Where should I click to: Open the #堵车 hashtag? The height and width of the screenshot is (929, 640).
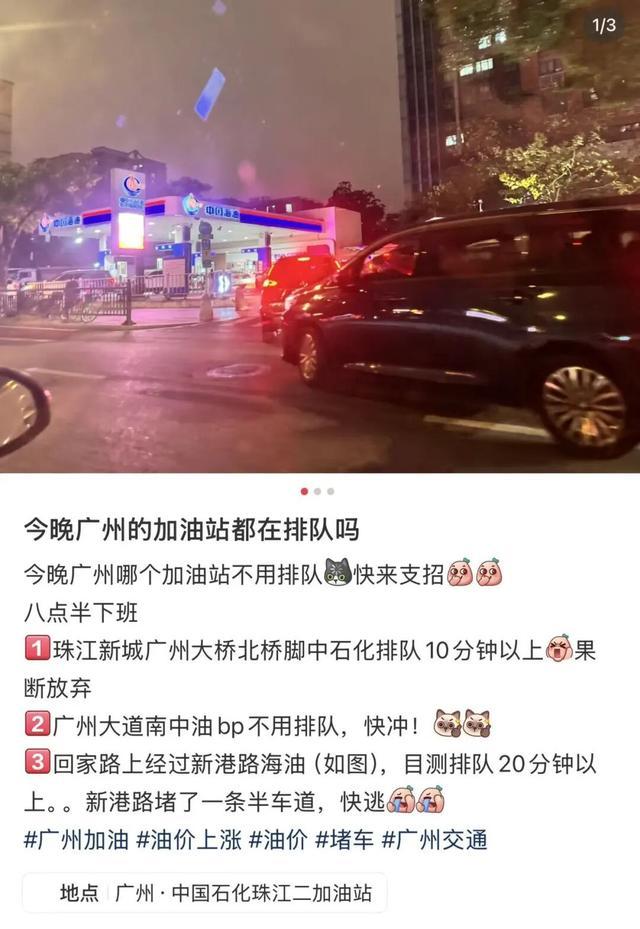click(345, 840)
